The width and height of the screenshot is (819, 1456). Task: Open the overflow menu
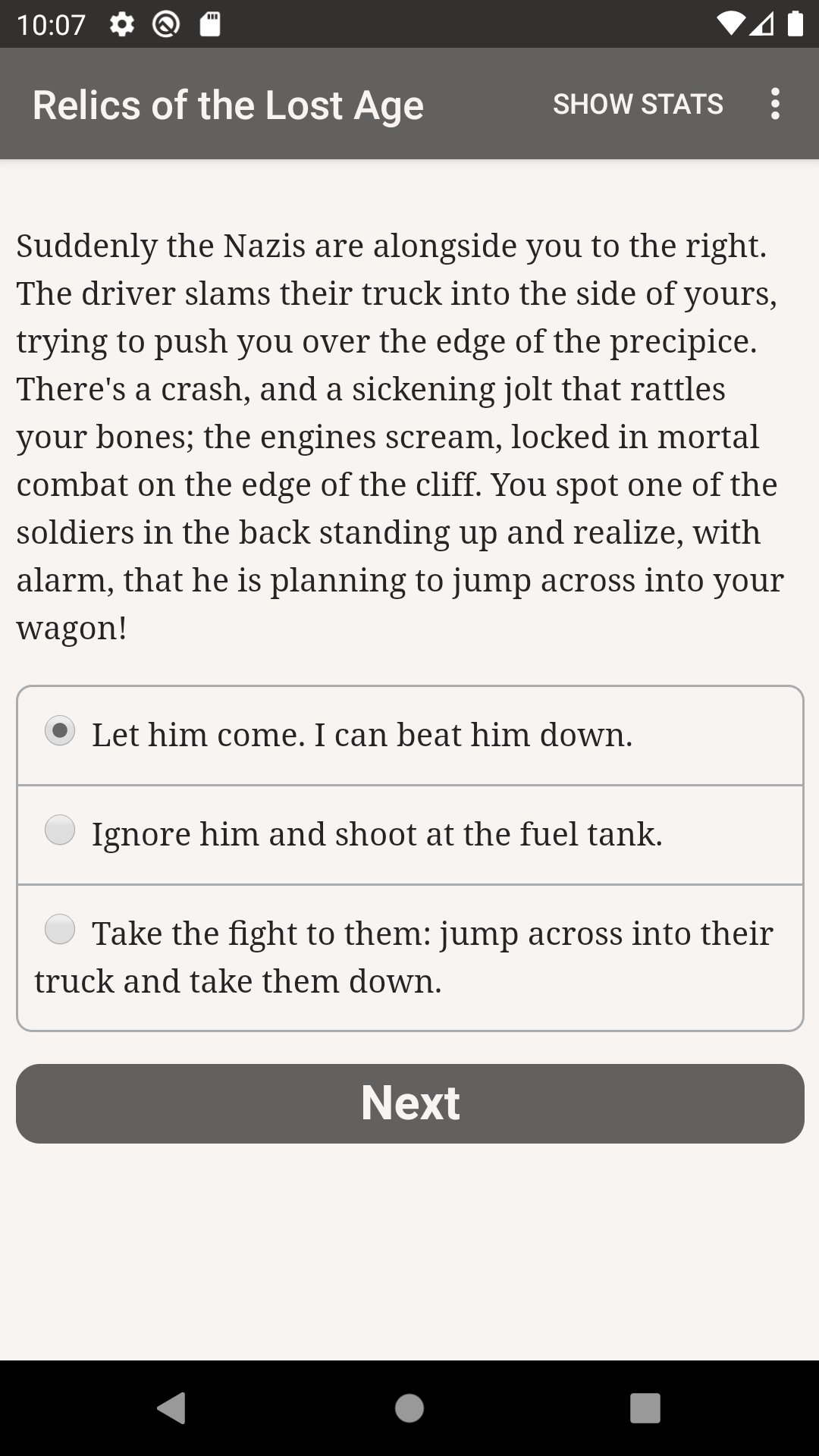pos(774,104)
